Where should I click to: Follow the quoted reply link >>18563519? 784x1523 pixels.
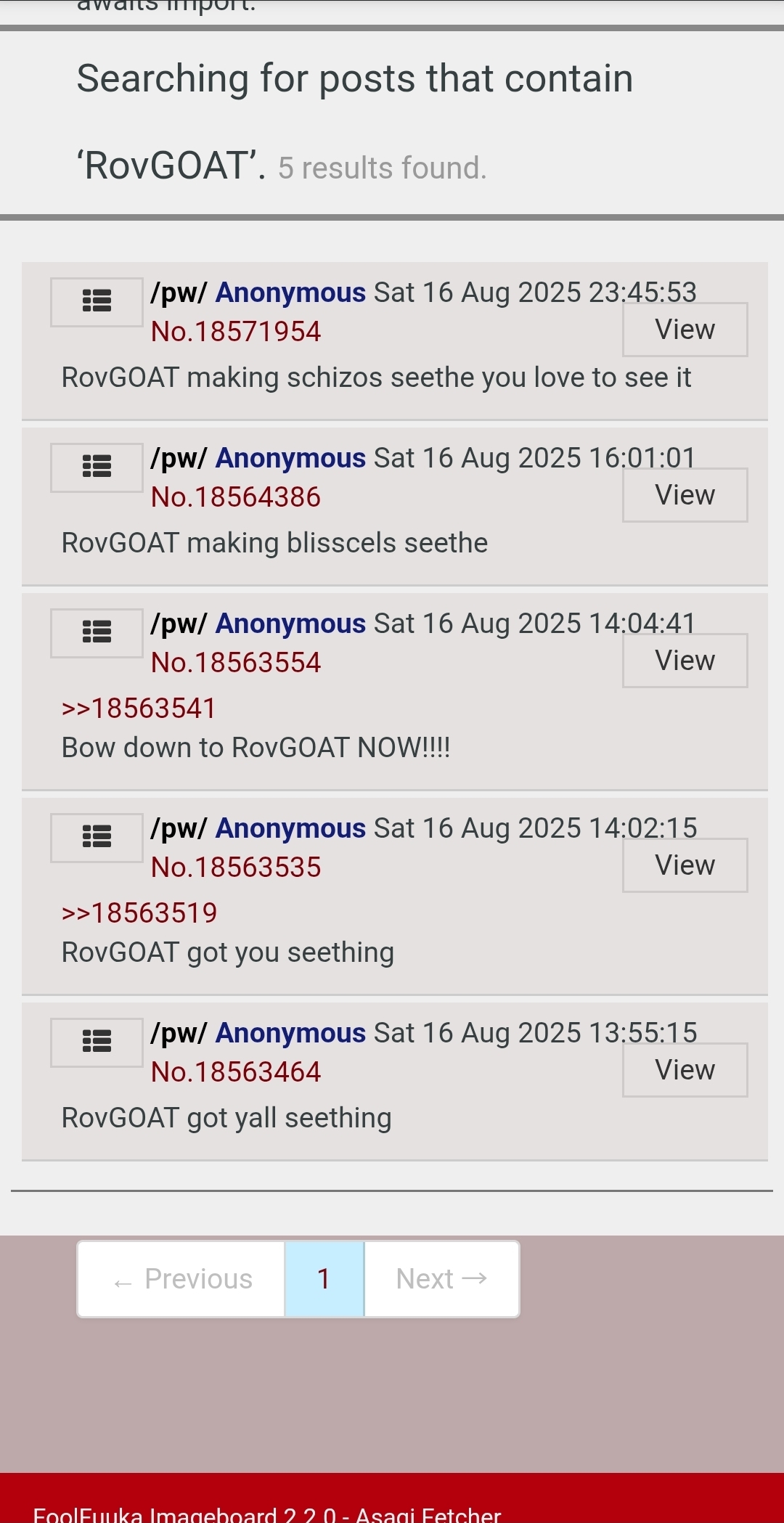pyautogui.click(x=139, y=913)
